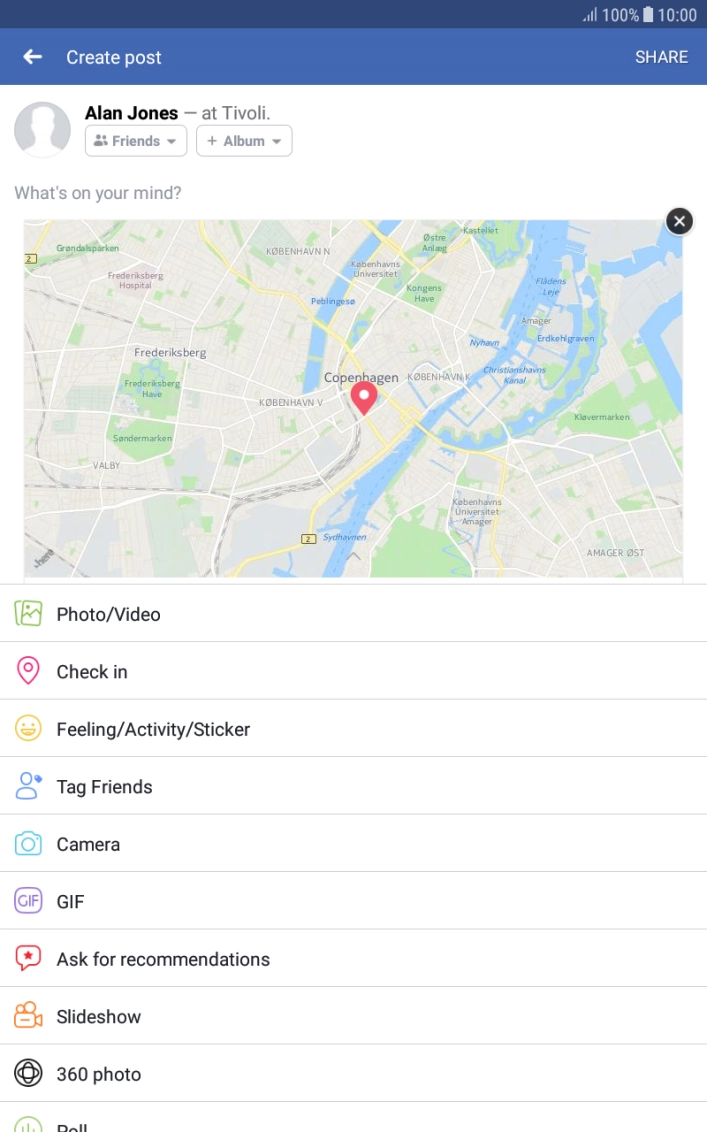Open the Friends audience dropdown
707x1132 pixels.
pyautogui.click(x=136, y=141)
